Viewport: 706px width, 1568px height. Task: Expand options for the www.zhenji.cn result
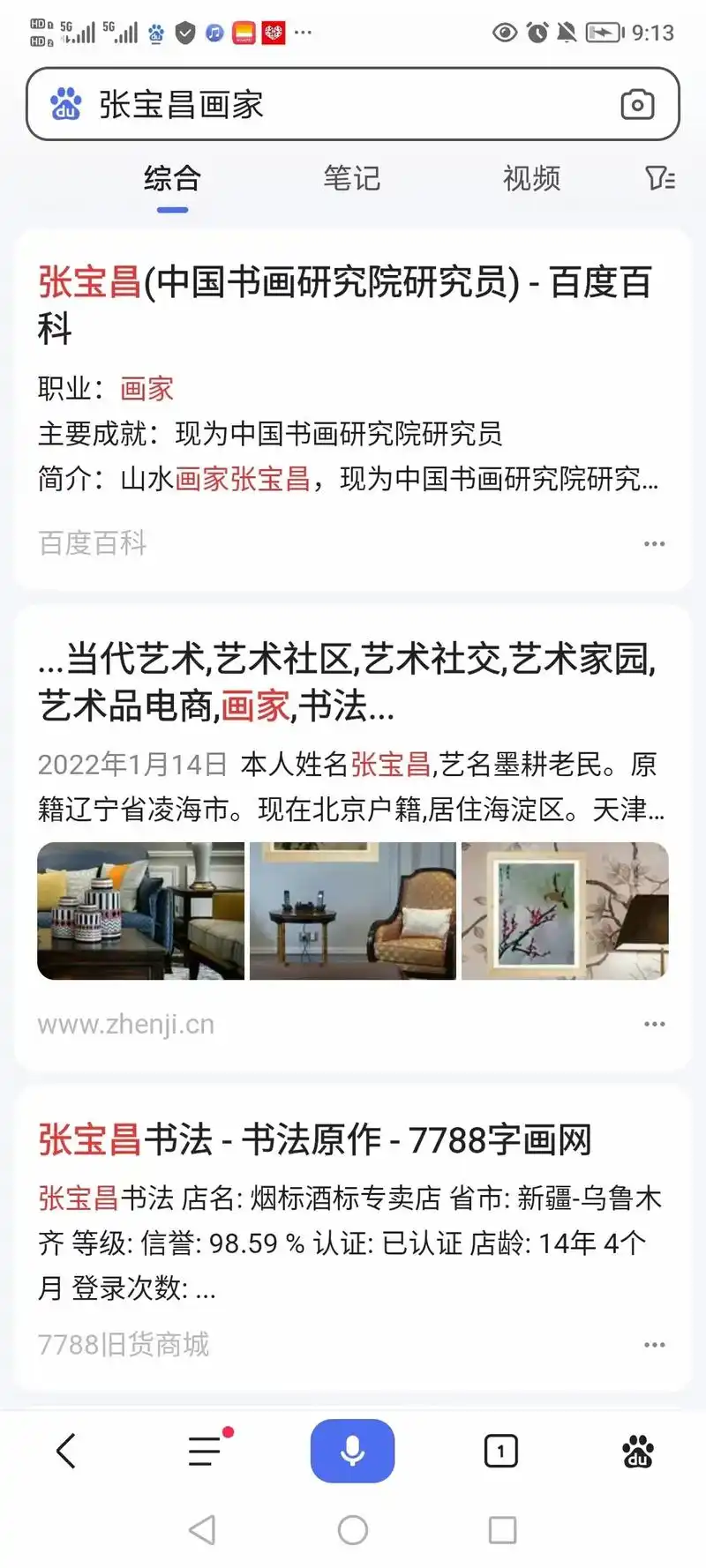pyautogui.click(x=654, y=1023)
